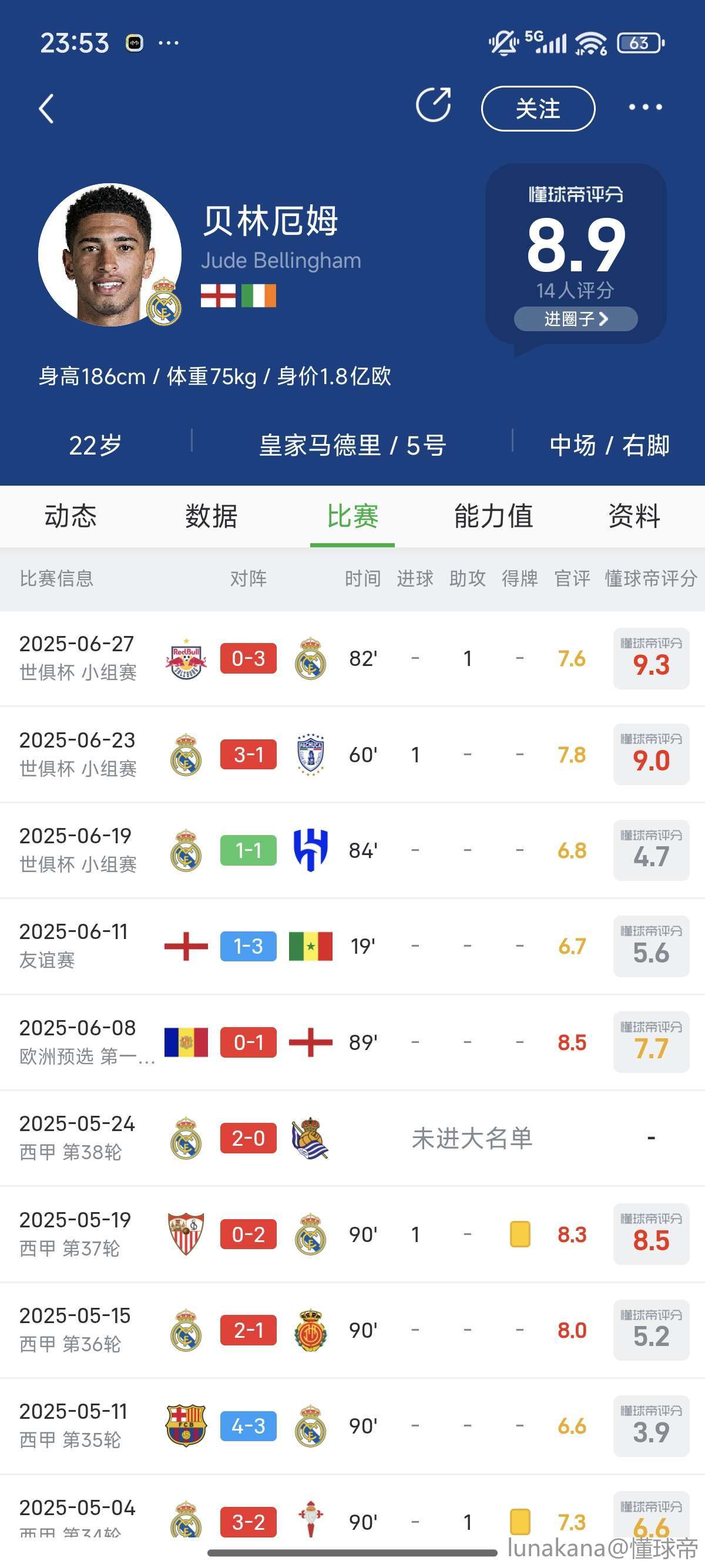Image resolution: width=705 pixels, height=1568 pixels.
Task: Tap the 9.3 rating badge for 06-27
Action: coord(651,658)
